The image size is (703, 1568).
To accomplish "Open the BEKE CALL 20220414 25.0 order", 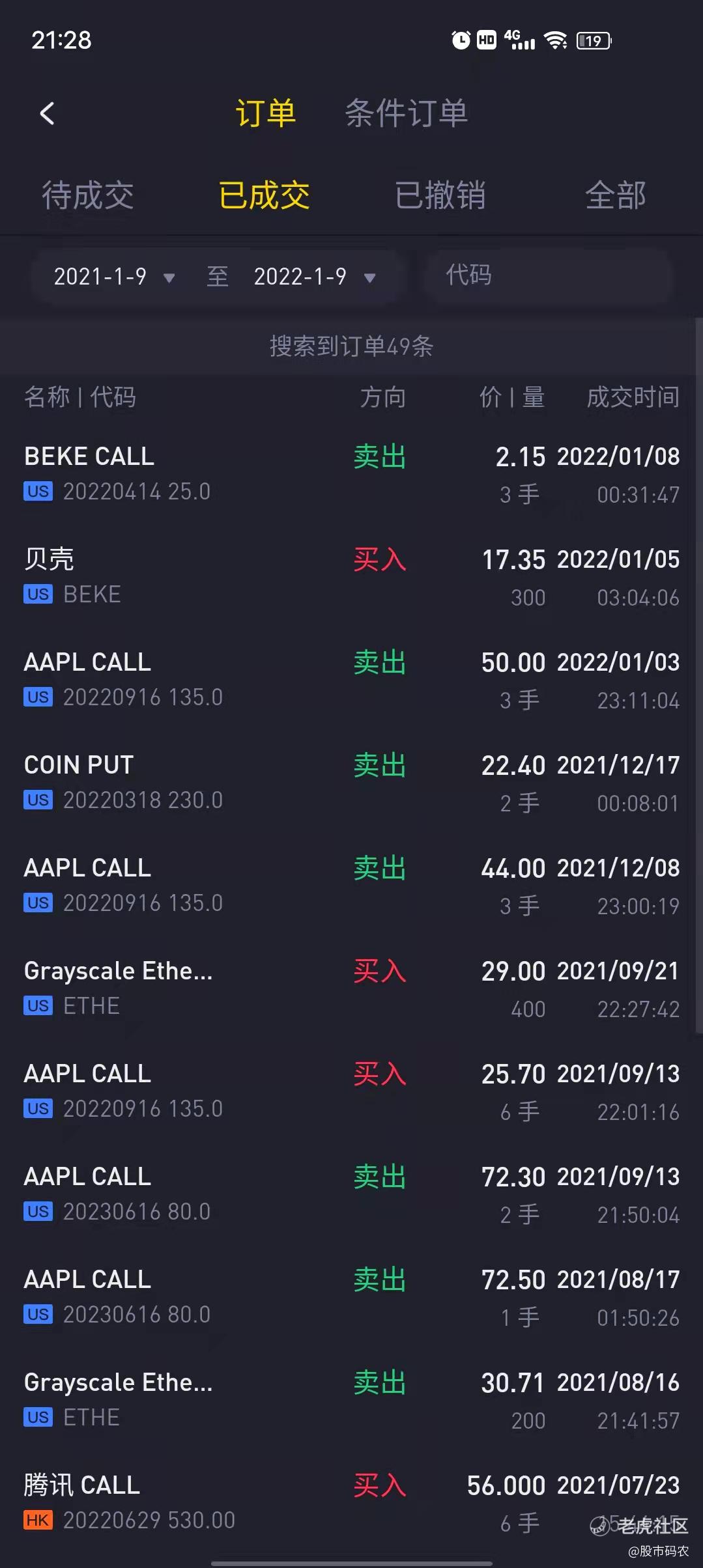I will 351,474.
